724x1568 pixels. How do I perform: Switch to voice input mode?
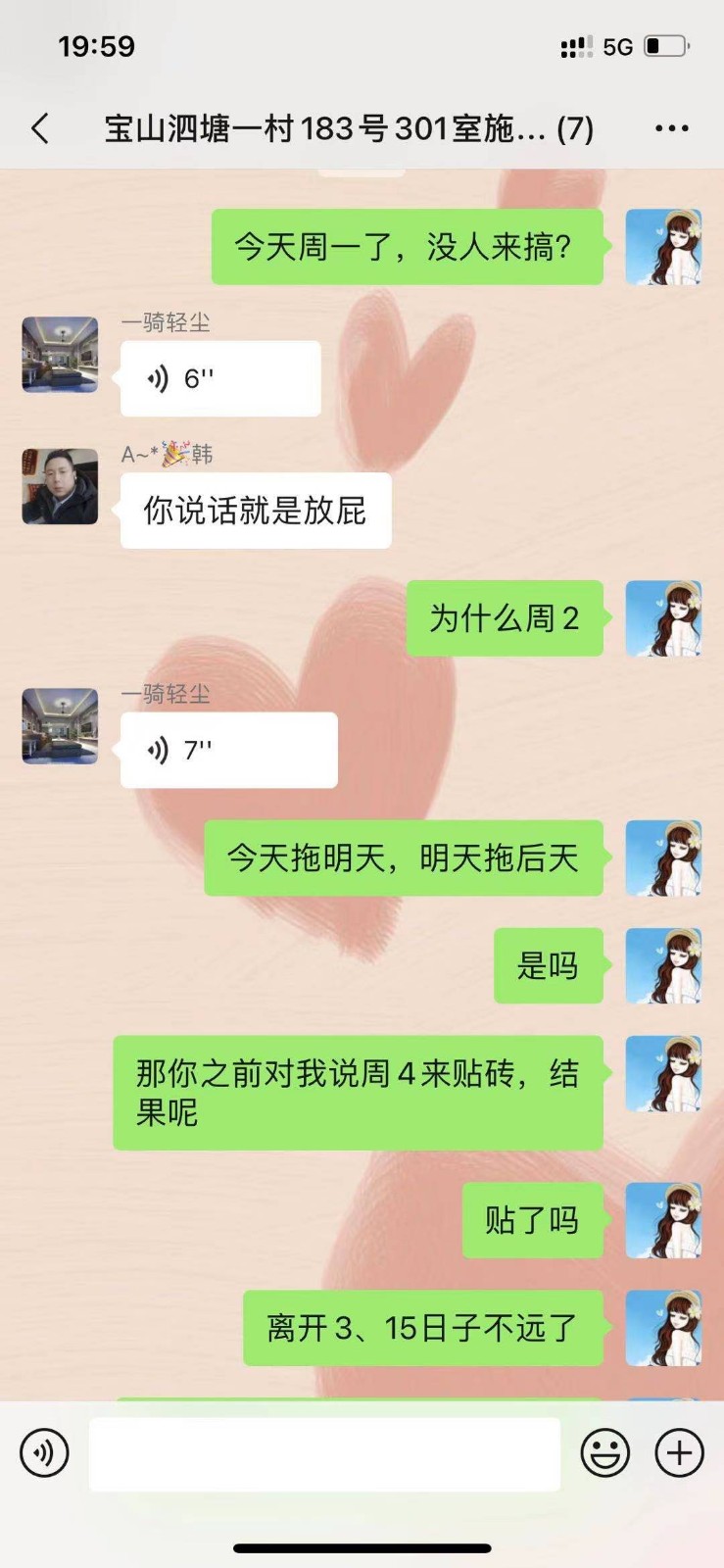[44, 1452]
